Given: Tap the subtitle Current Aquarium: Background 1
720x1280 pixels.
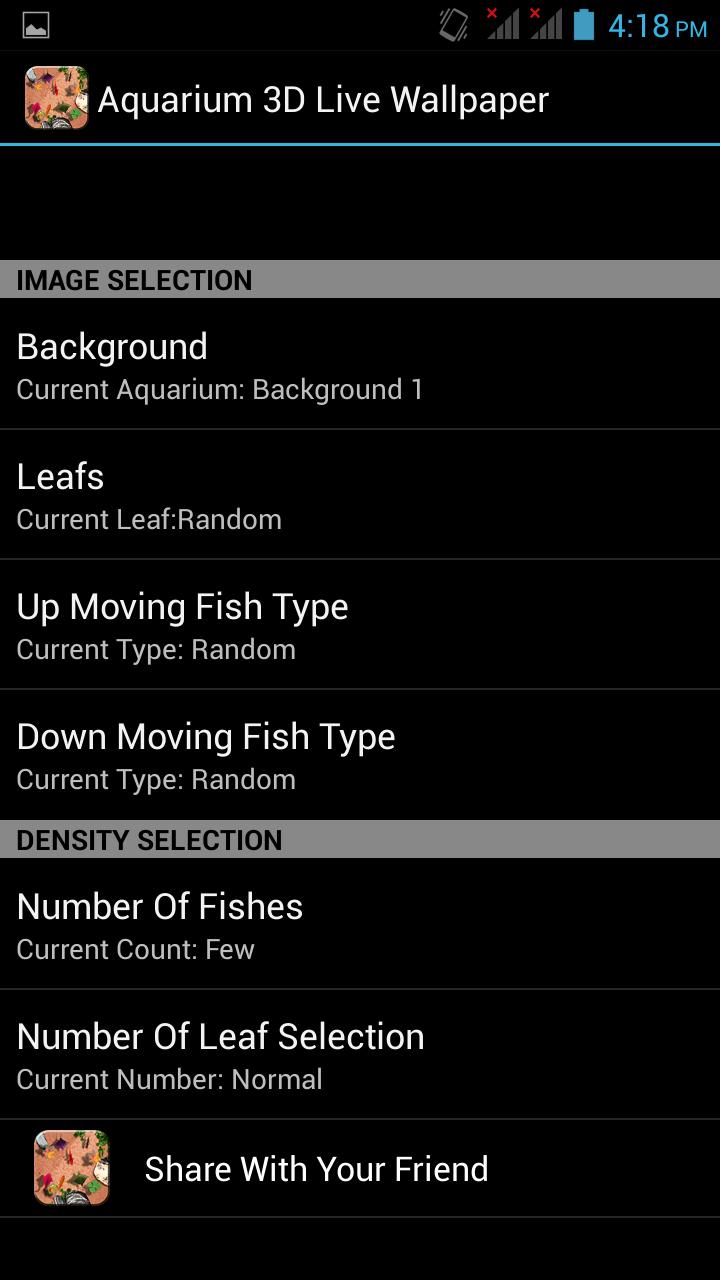Looking at the screenshot, I should tap(220, 390).
